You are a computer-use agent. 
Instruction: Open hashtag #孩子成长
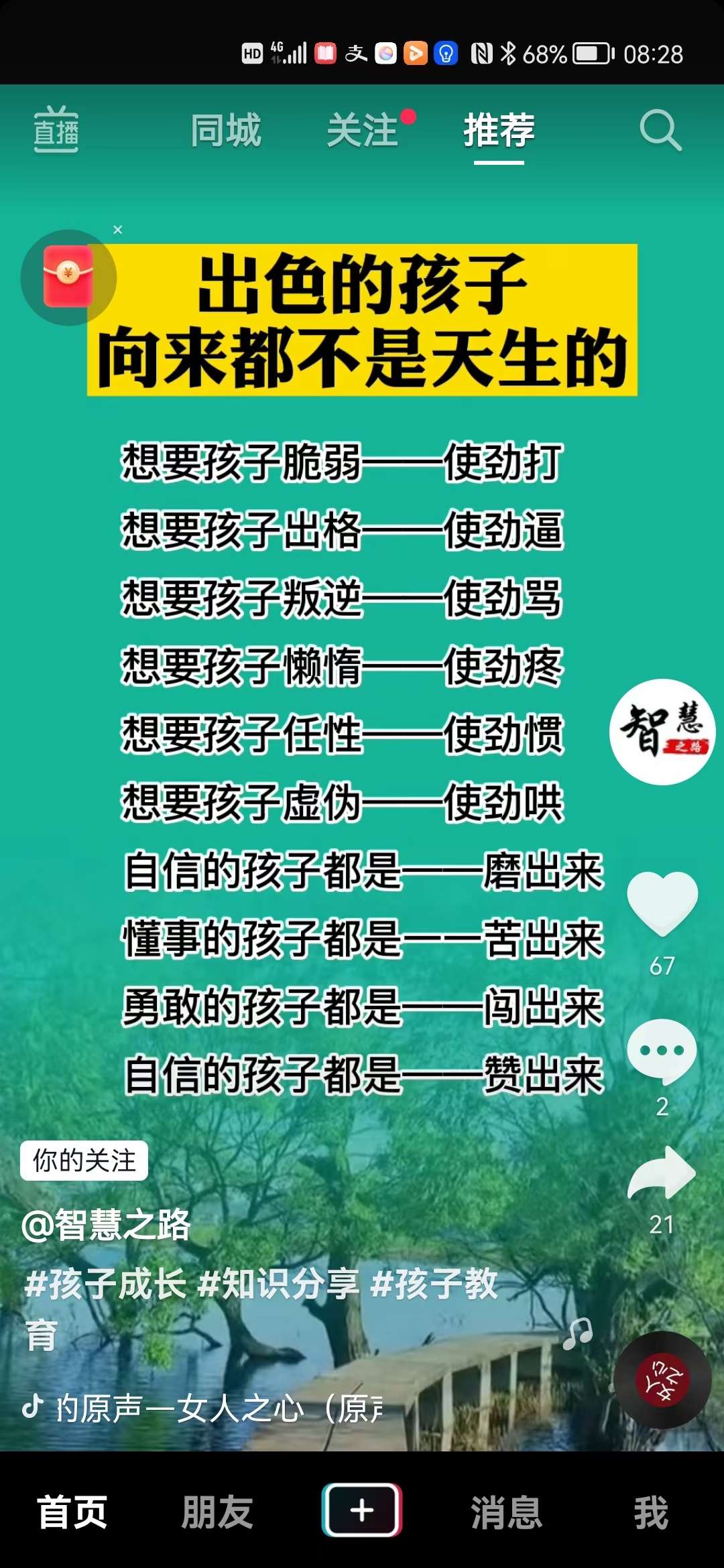pyautogui.click(x=105, y=1284)
